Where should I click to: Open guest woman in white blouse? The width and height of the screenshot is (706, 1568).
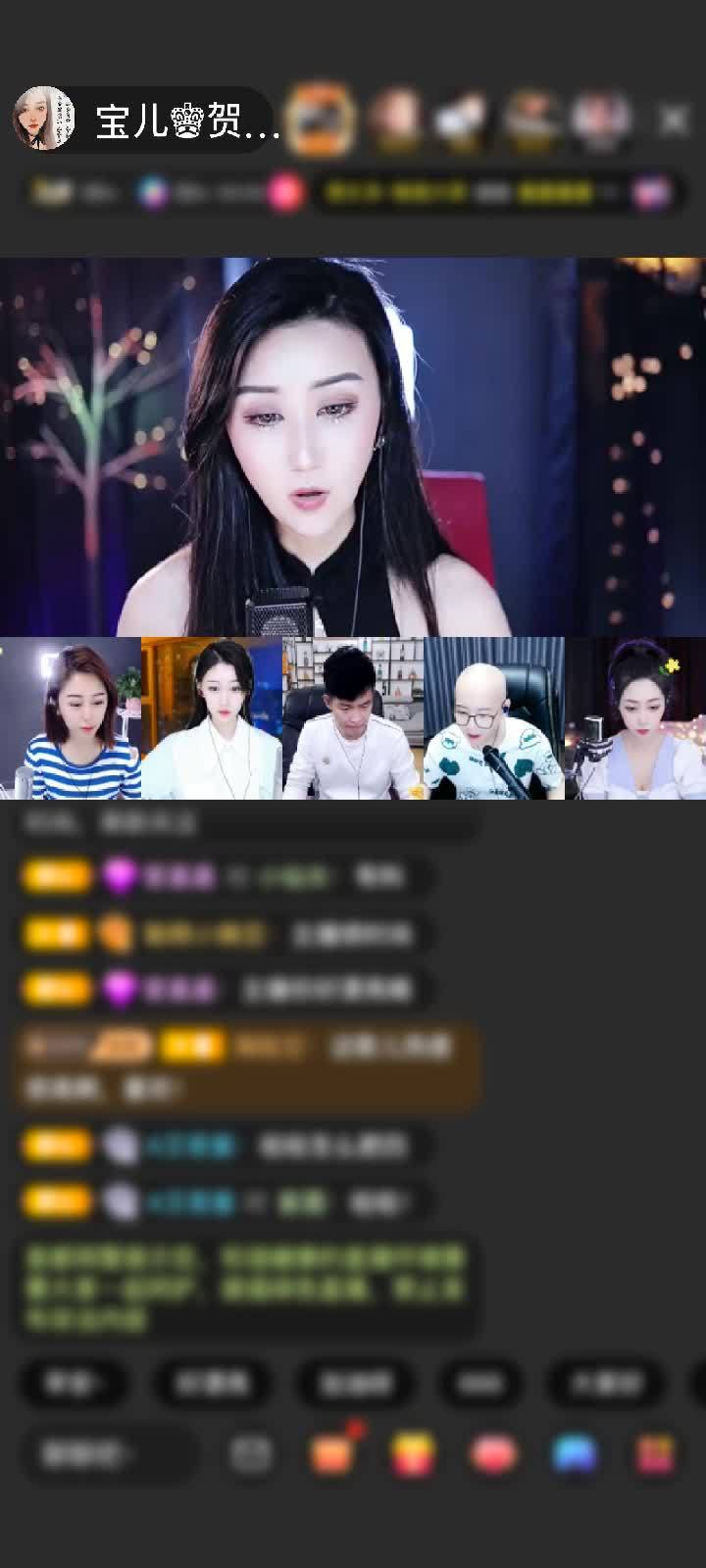coord(212,718)
